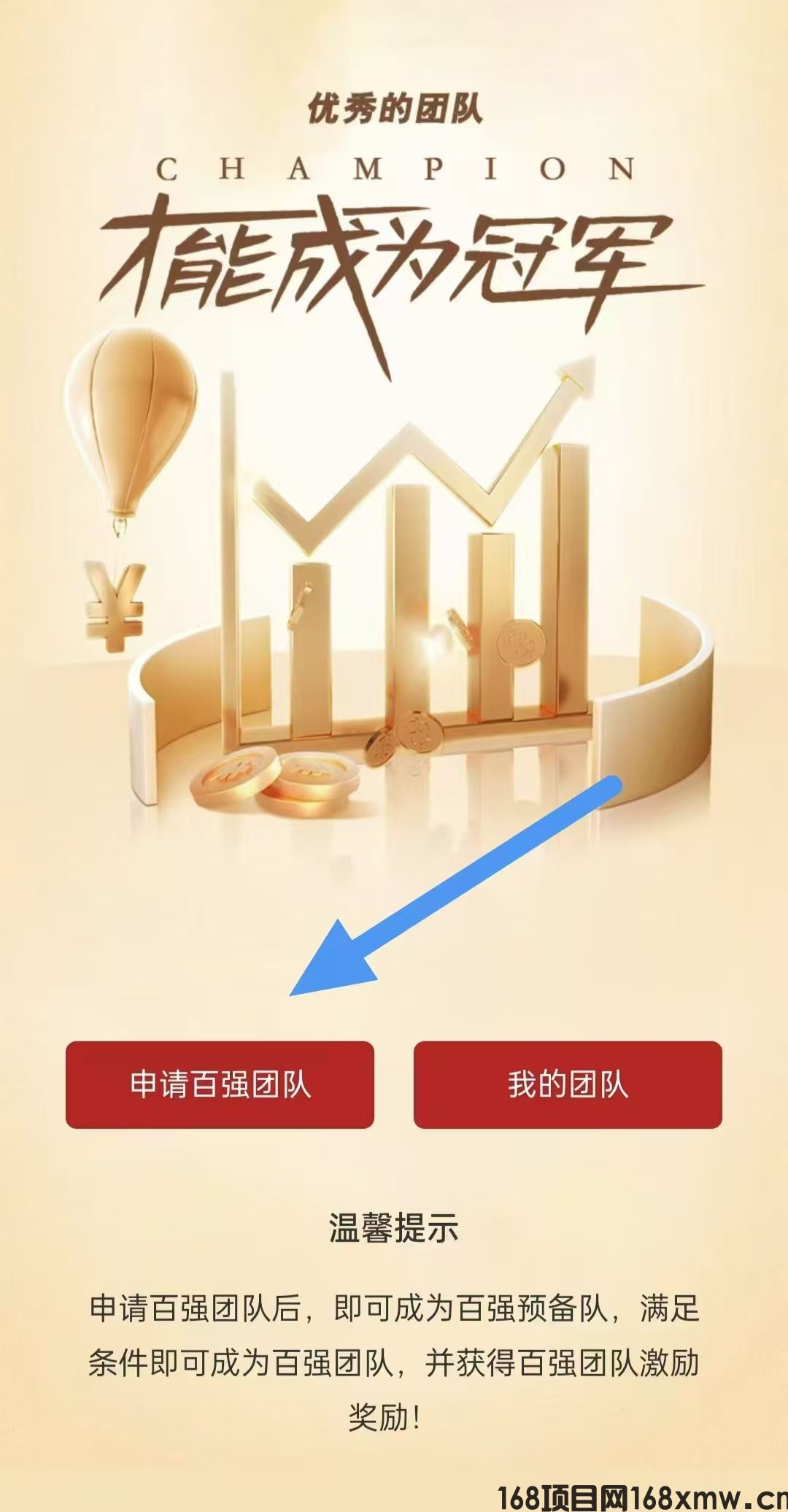Open 我的团队

tap(568, 1084)
